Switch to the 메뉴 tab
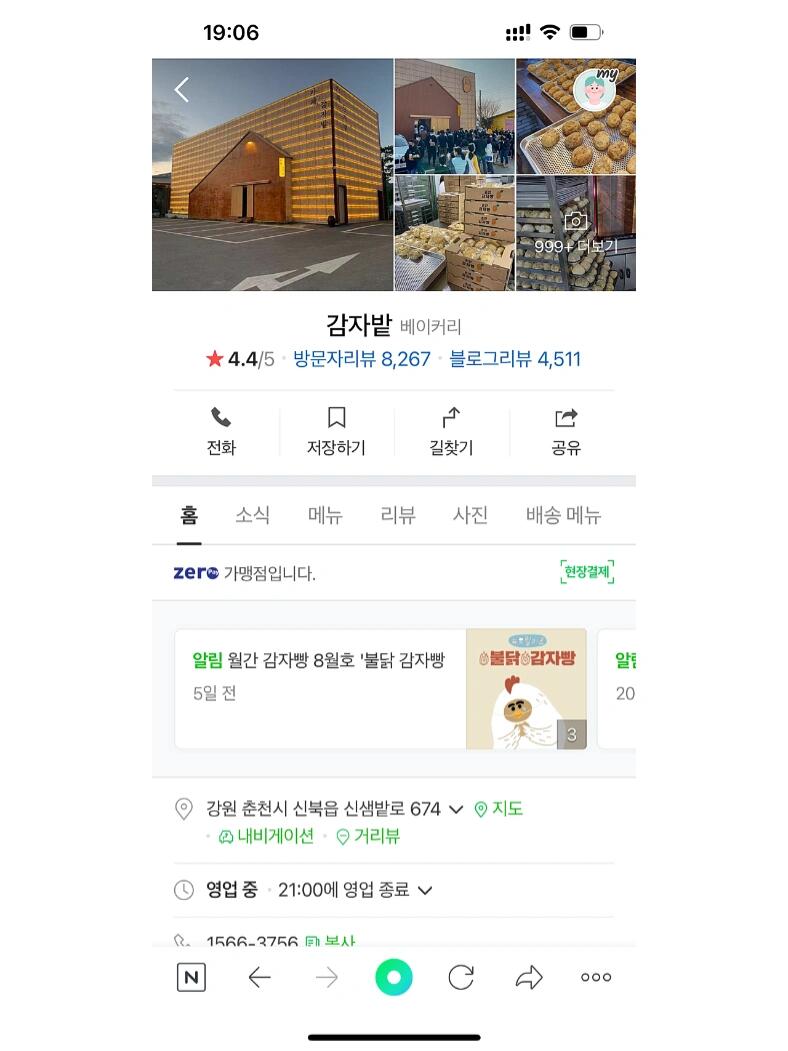 click(x=325, y=516)
